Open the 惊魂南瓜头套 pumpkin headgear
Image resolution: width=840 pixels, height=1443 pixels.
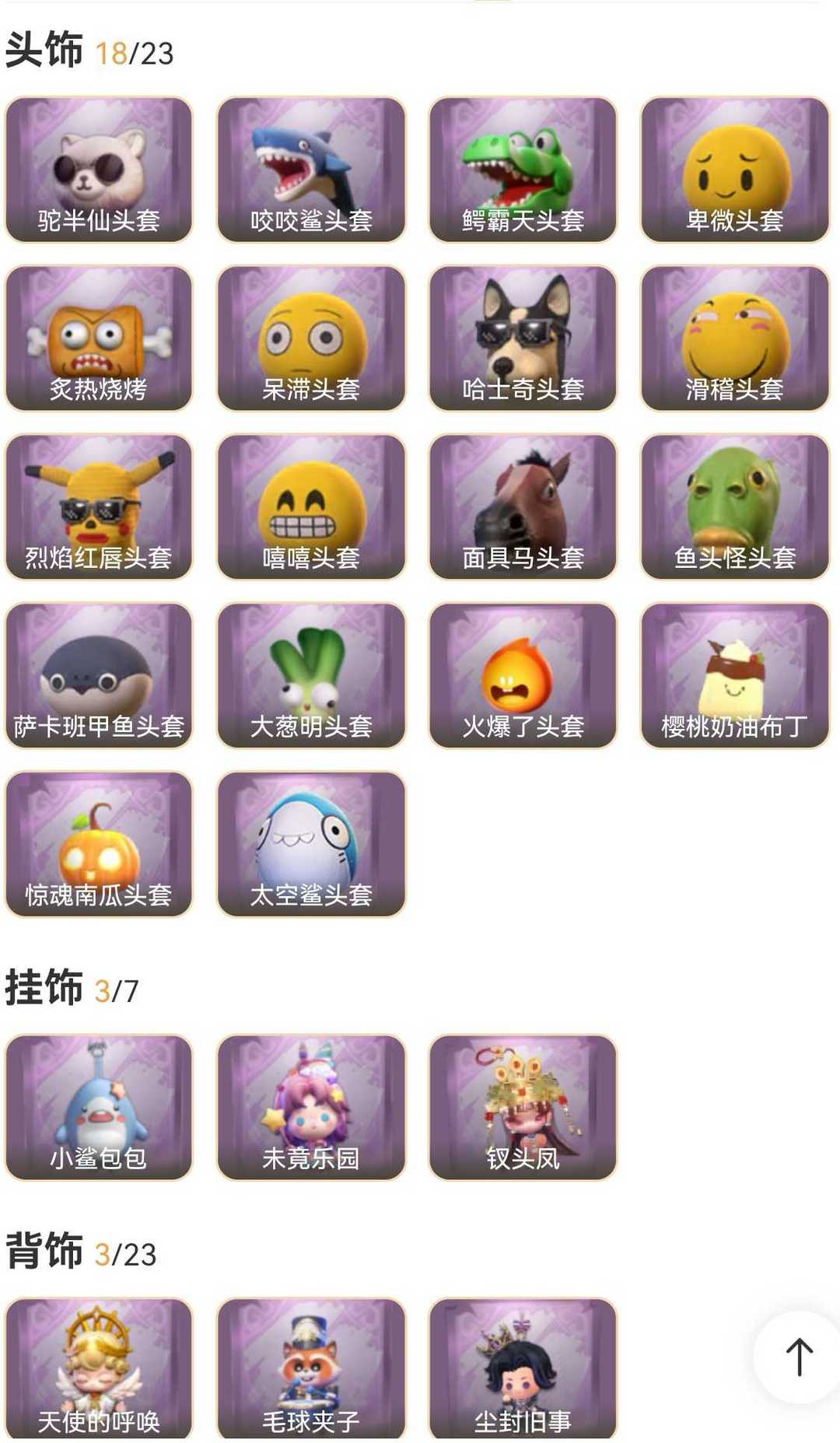tap(99, 844)
